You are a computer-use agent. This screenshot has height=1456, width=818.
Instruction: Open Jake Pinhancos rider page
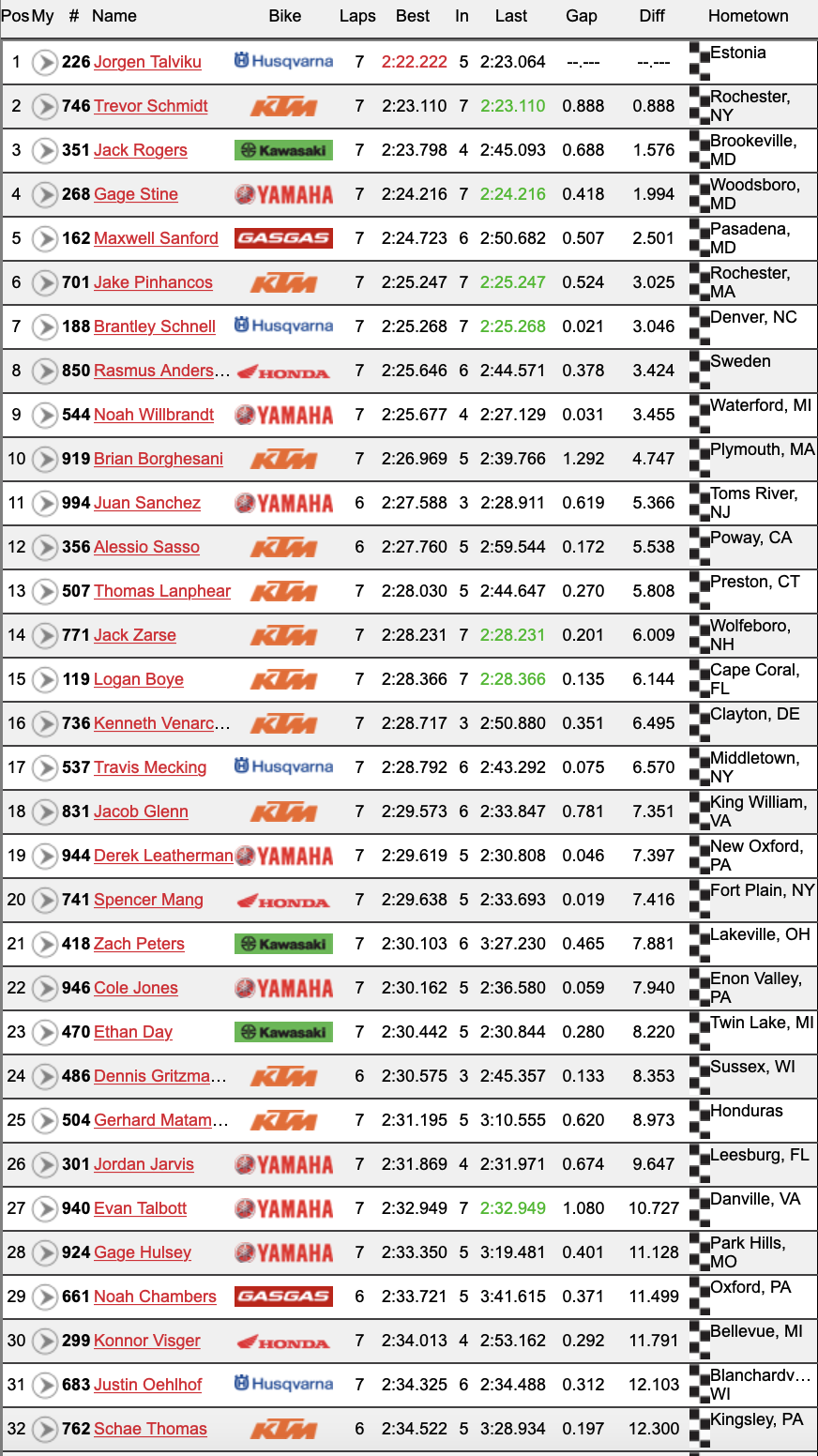coord(153,282)
